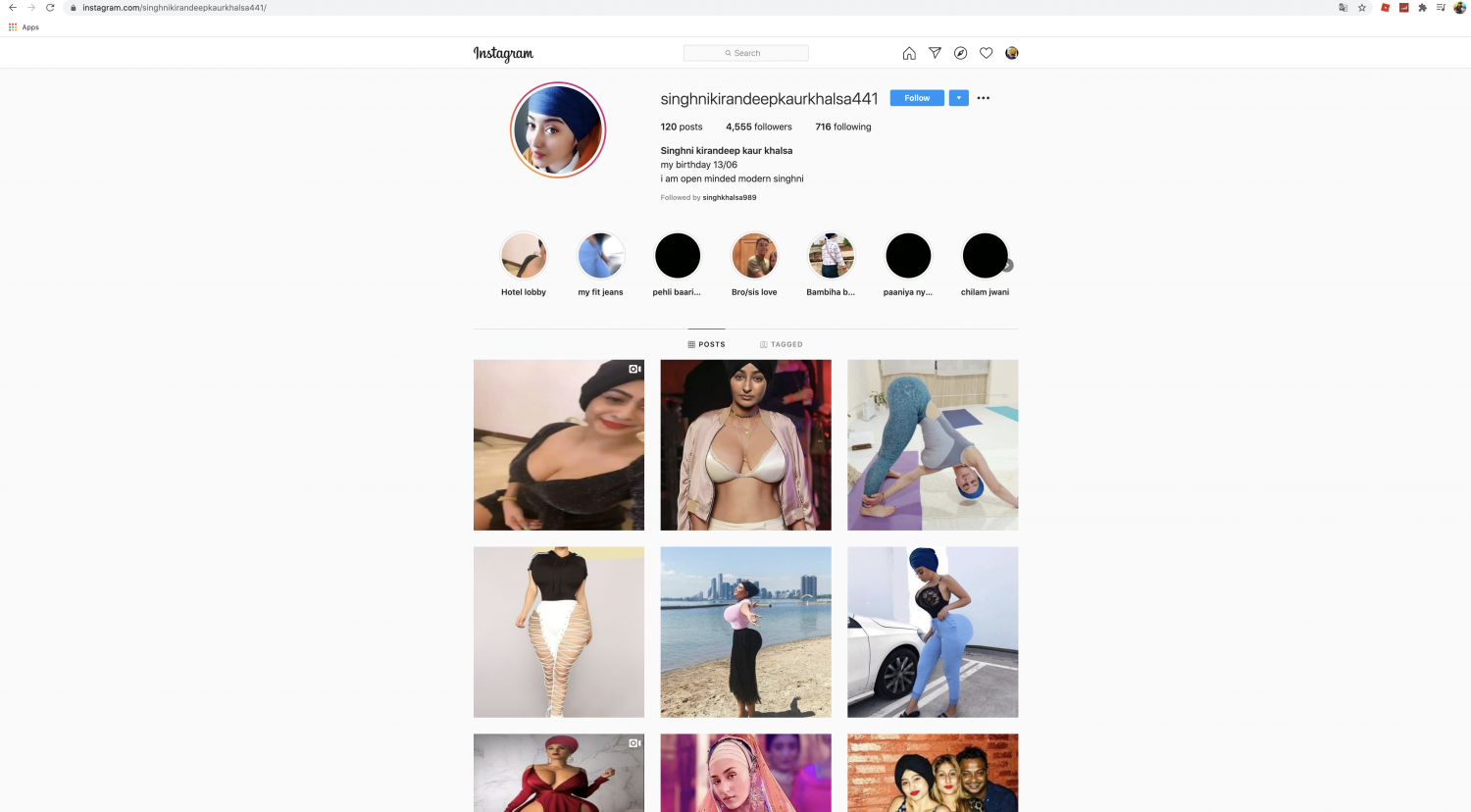Open the beach skyline post thumbnail

[x=745, y=632]
